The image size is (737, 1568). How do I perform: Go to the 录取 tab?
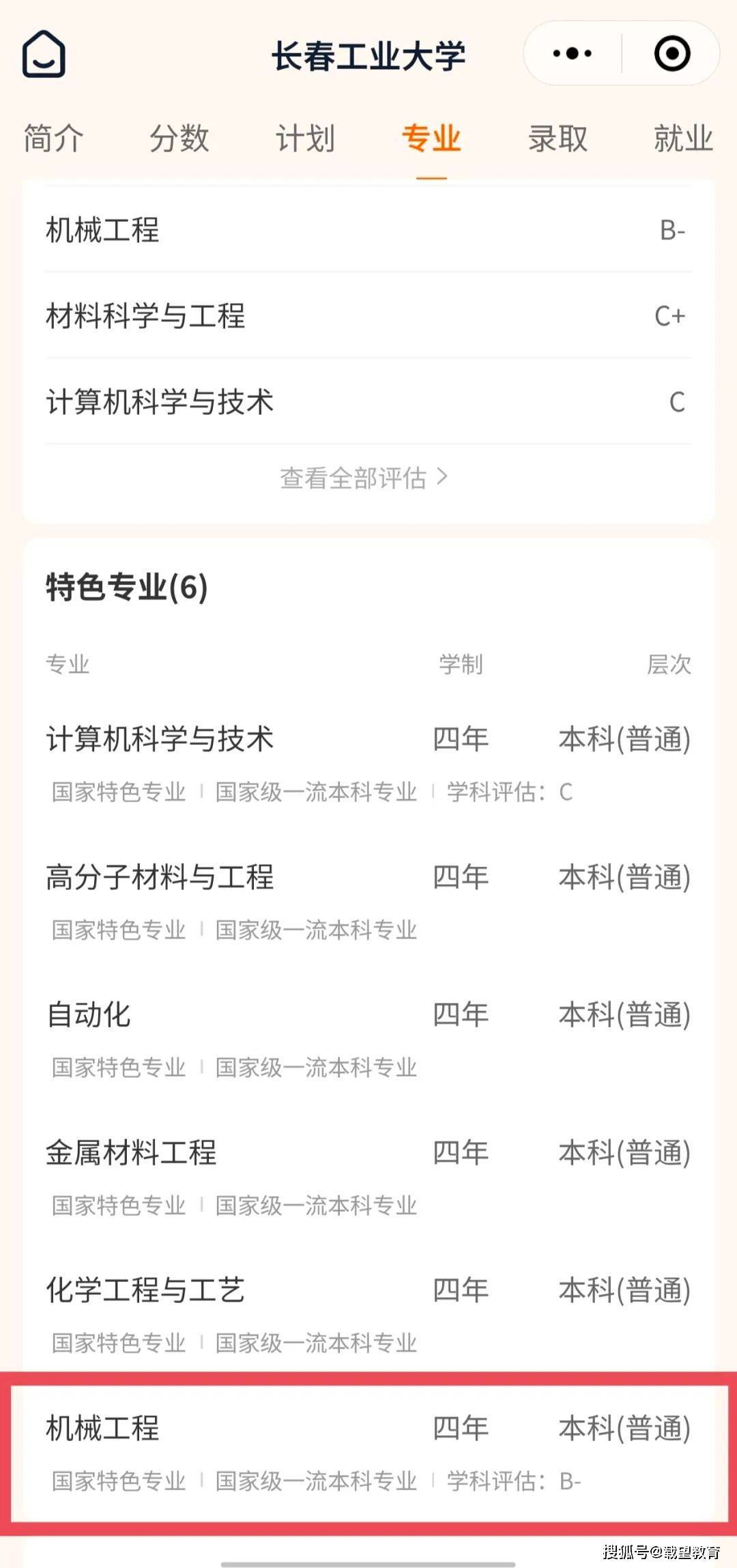pyautogui.click(x=558, y=139)
